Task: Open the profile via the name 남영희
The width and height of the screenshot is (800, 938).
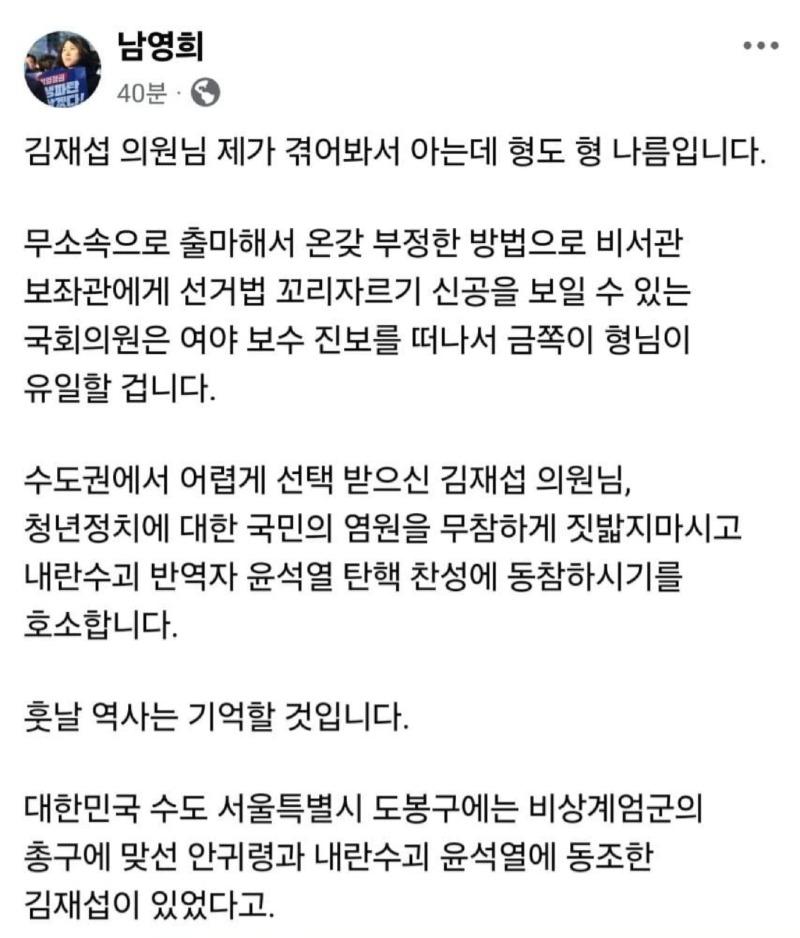Action: [161, 46]
